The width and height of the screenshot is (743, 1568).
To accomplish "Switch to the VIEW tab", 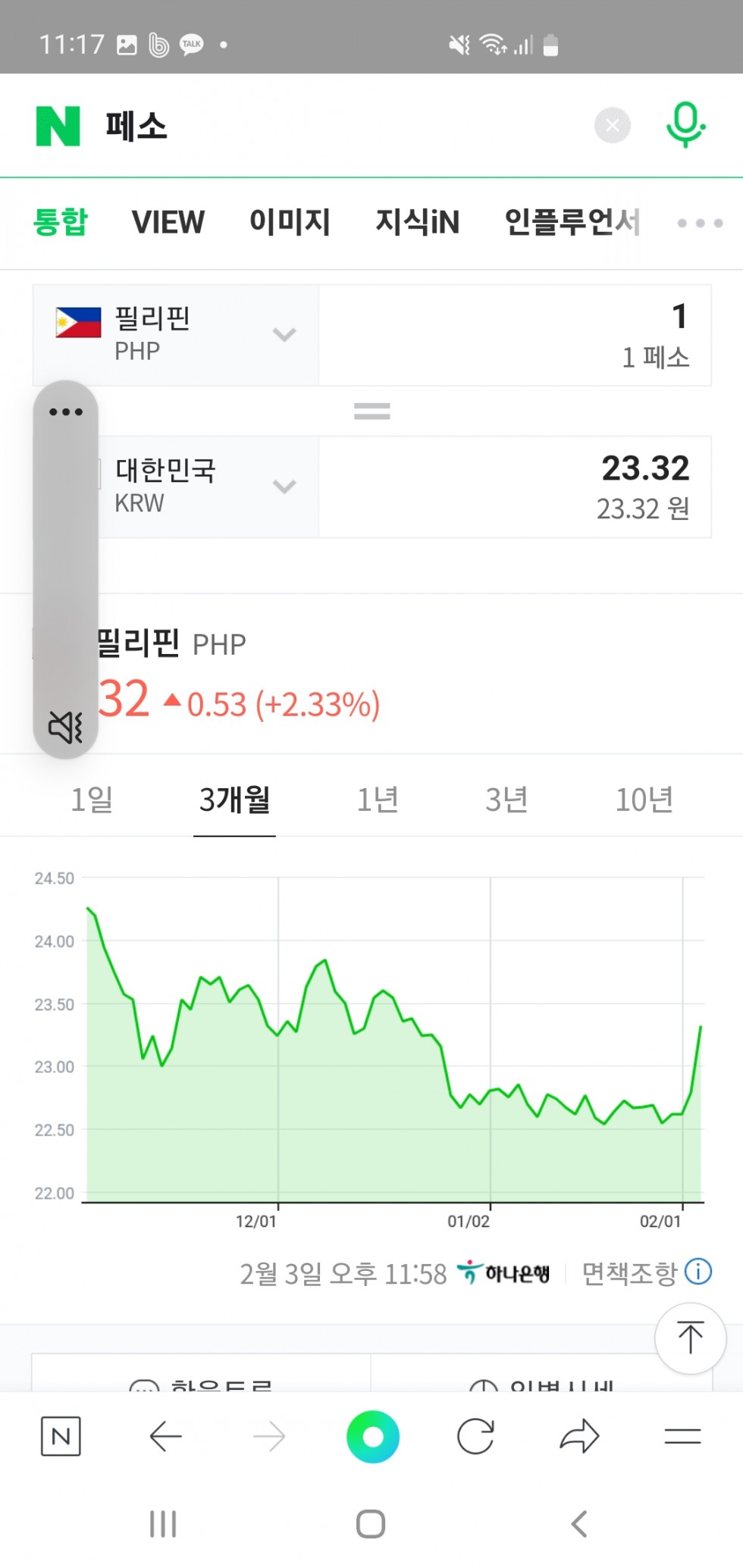I will click(168, 222).
